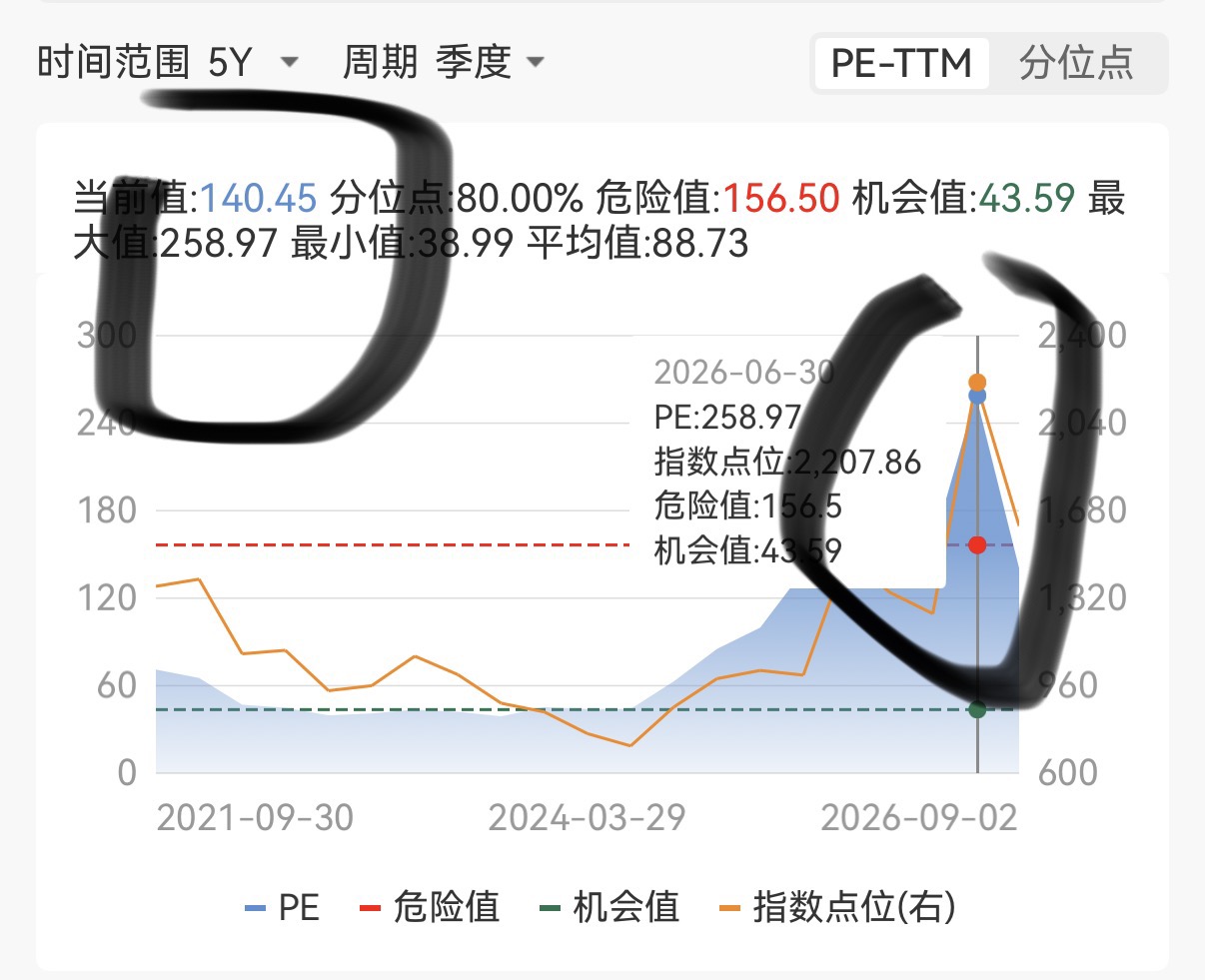The width and height of the screenshot is (1205, 980).
Task: Select the PE-TTM segment
Action: (901, 64)
